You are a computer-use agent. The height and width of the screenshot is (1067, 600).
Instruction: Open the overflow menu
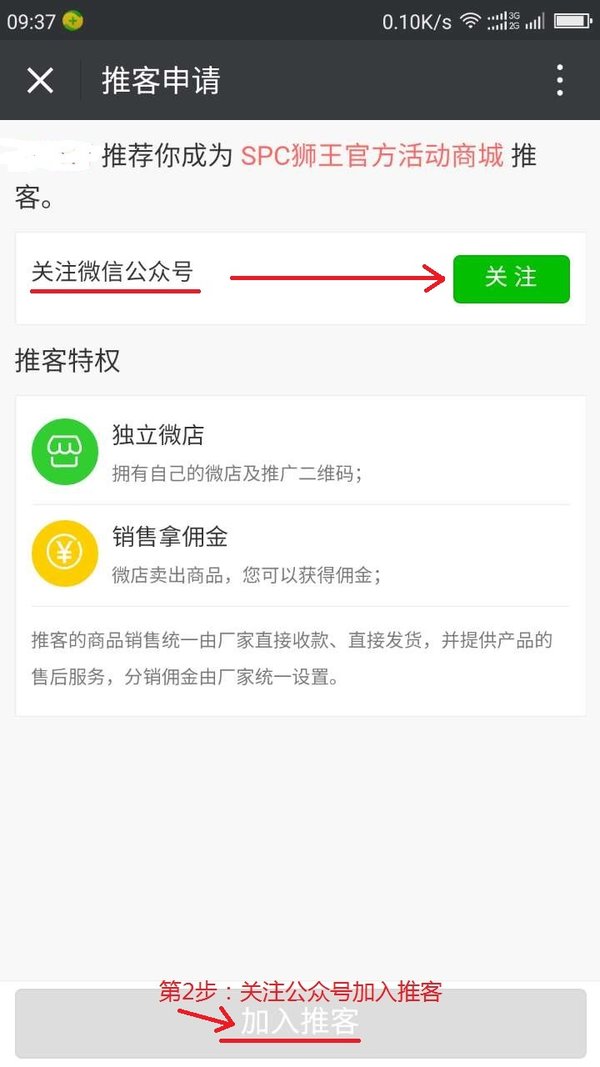(x=560, y=80)
